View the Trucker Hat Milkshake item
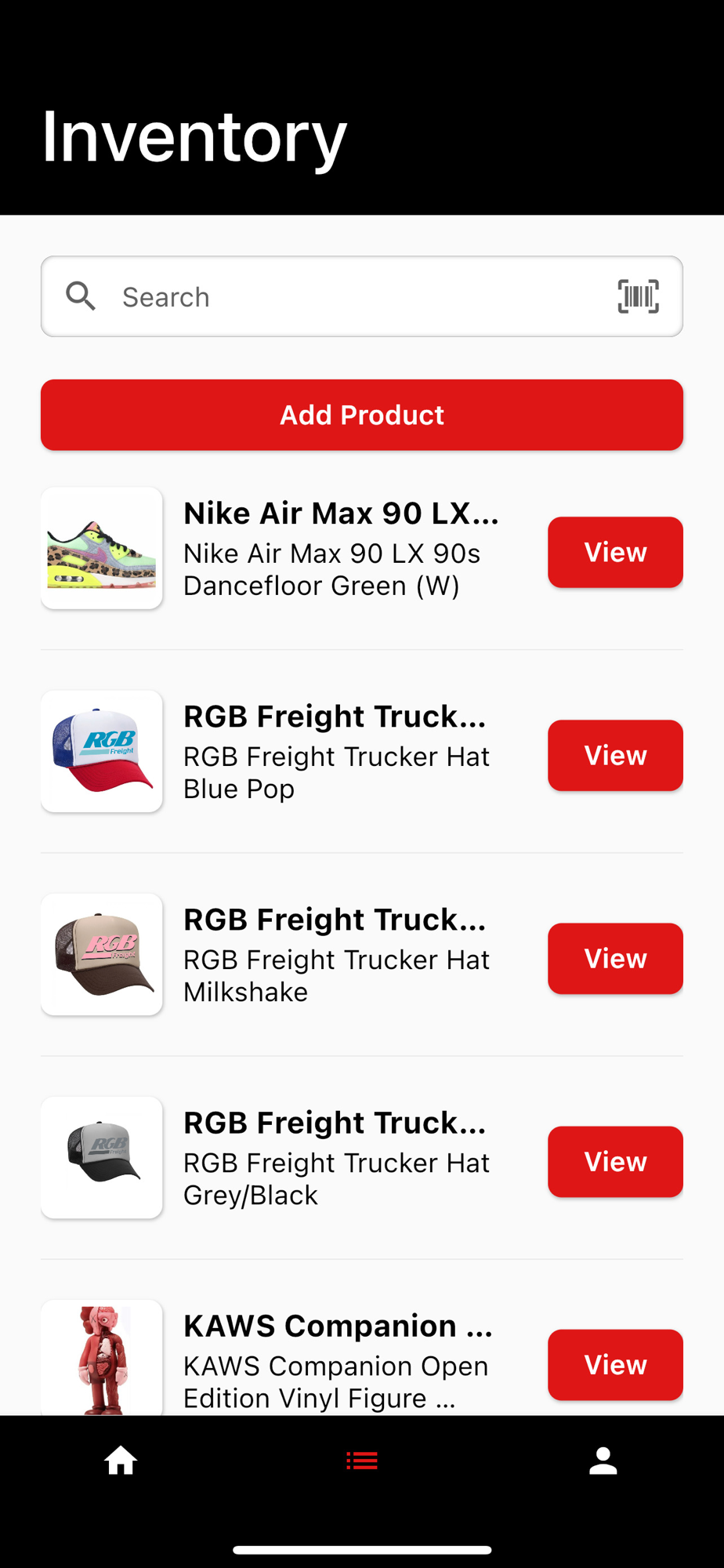The height and width of the screenshot is (1568, 724). [x=615, y=958]
